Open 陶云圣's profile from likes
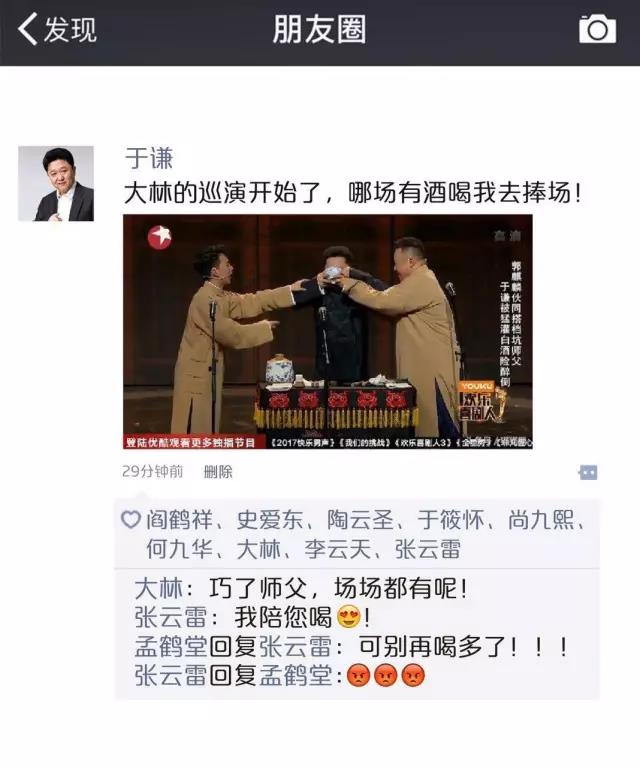Screen dimensions: 640x767 point(363,520)
